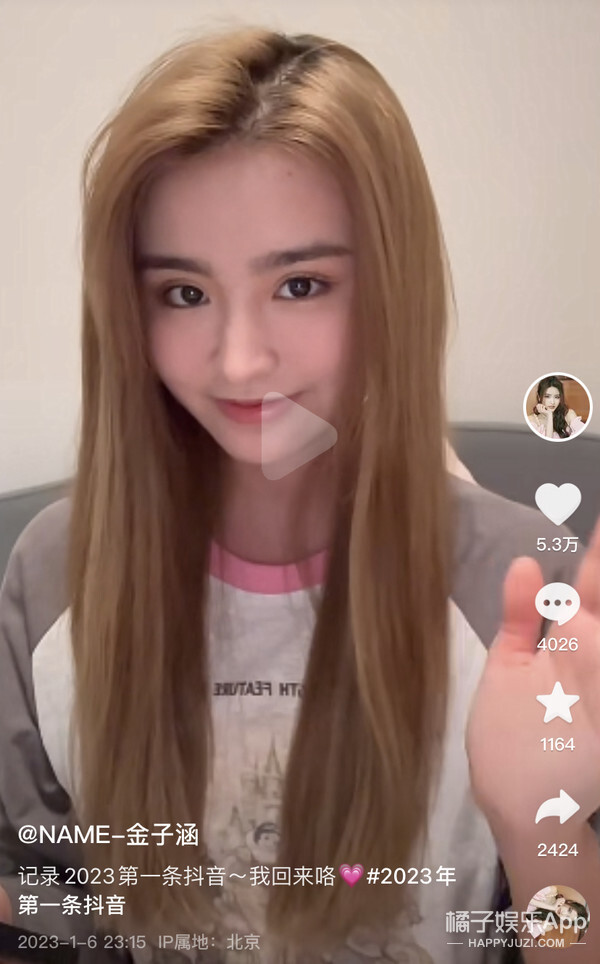Screen dimensions: 600x964
Task: Open the @NAME-金子涵 username link
Action: [108, 834]
